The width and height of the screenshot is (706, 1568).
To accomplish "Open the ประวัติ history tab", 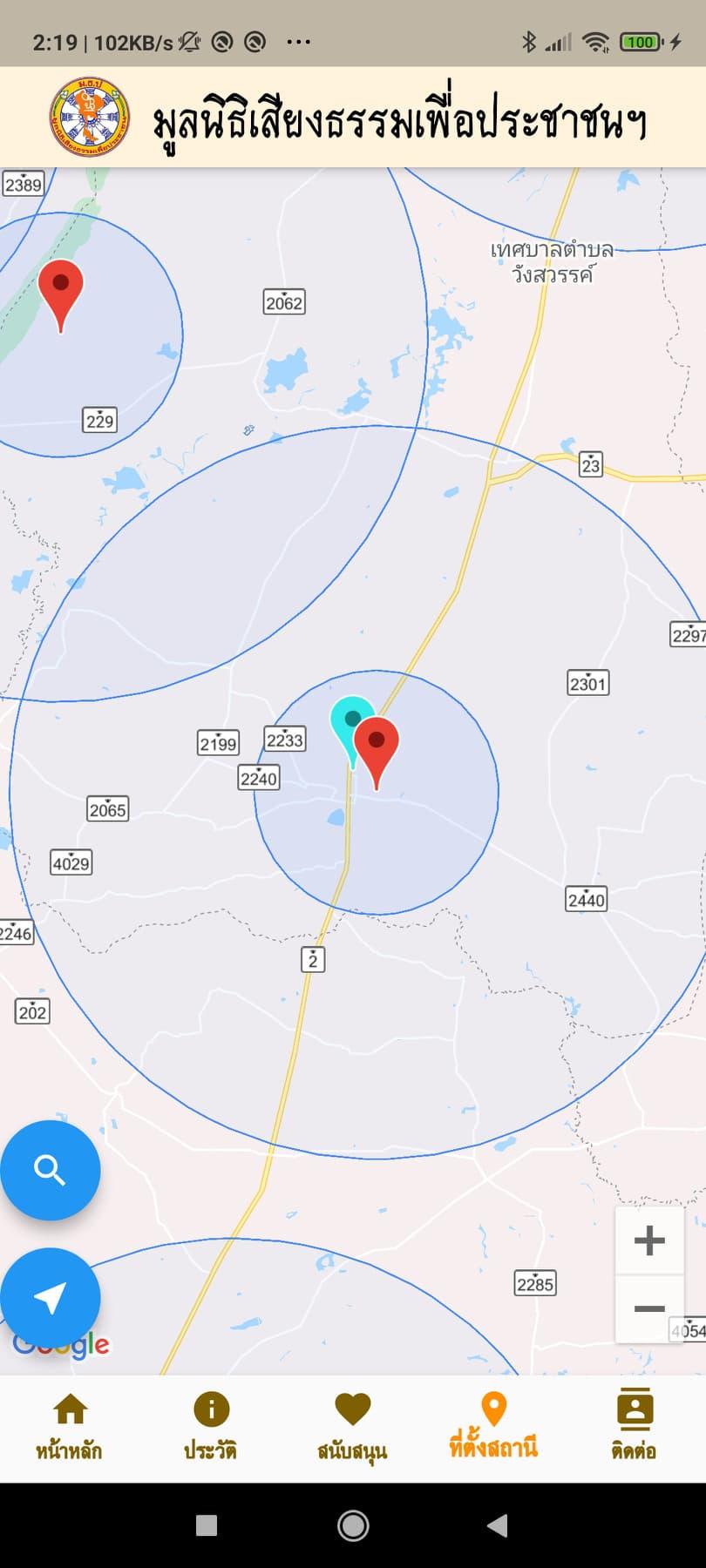I will coord(211,1429).
